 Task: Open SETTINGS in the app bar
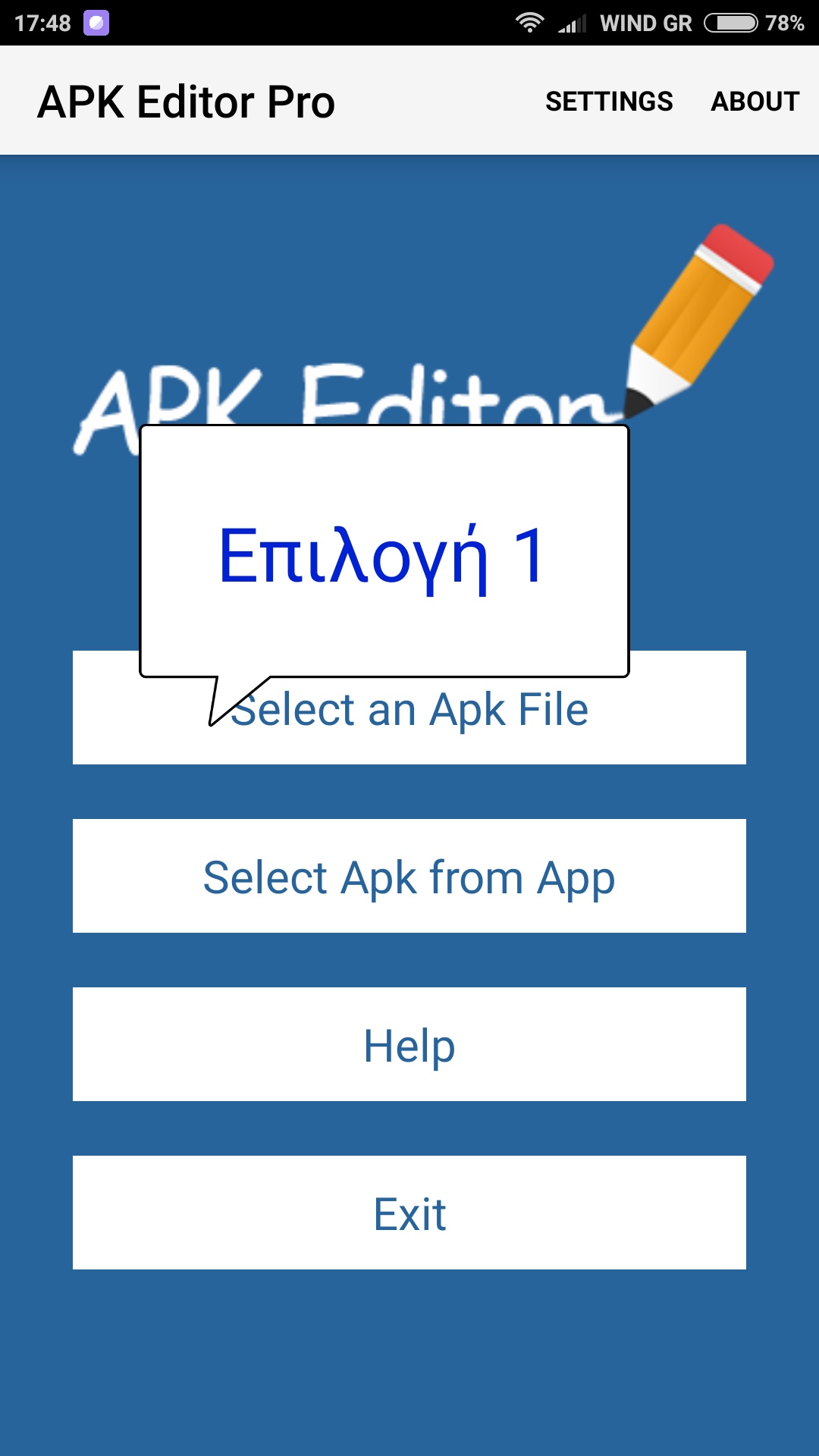click(609, 101)
